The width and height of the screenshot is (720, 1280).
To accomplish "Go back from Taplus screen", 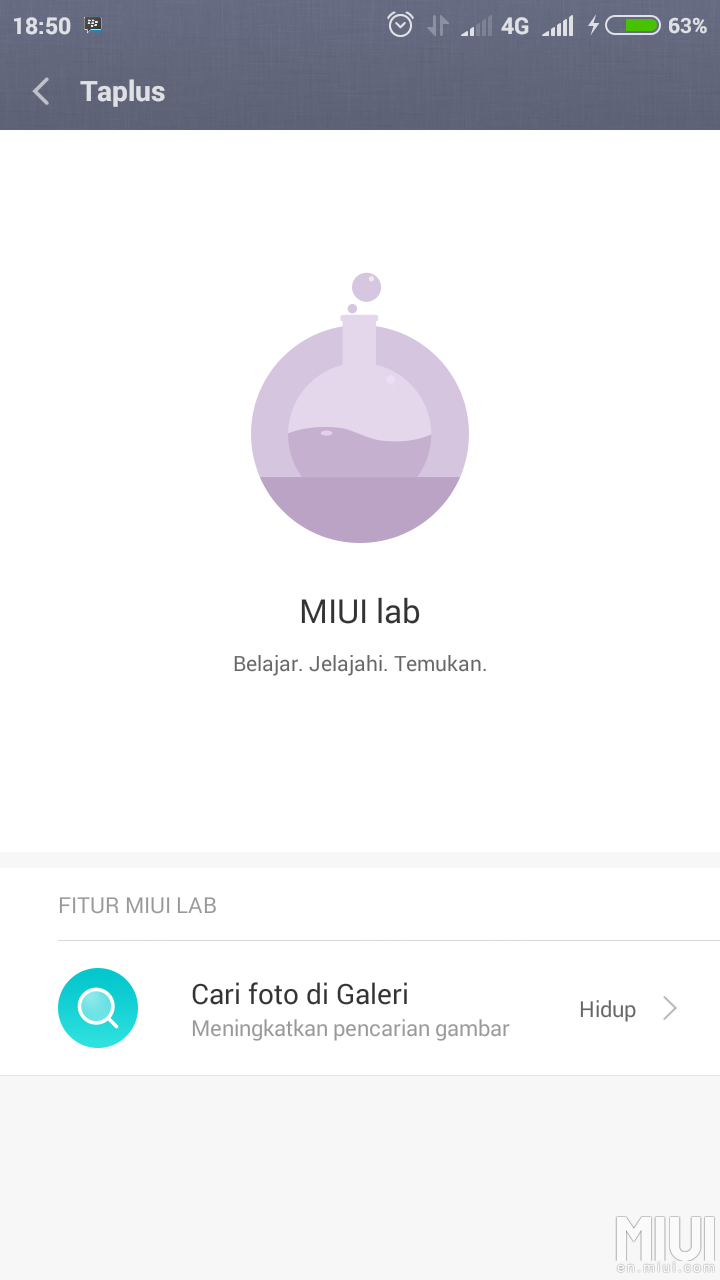I will pos(41,92).
